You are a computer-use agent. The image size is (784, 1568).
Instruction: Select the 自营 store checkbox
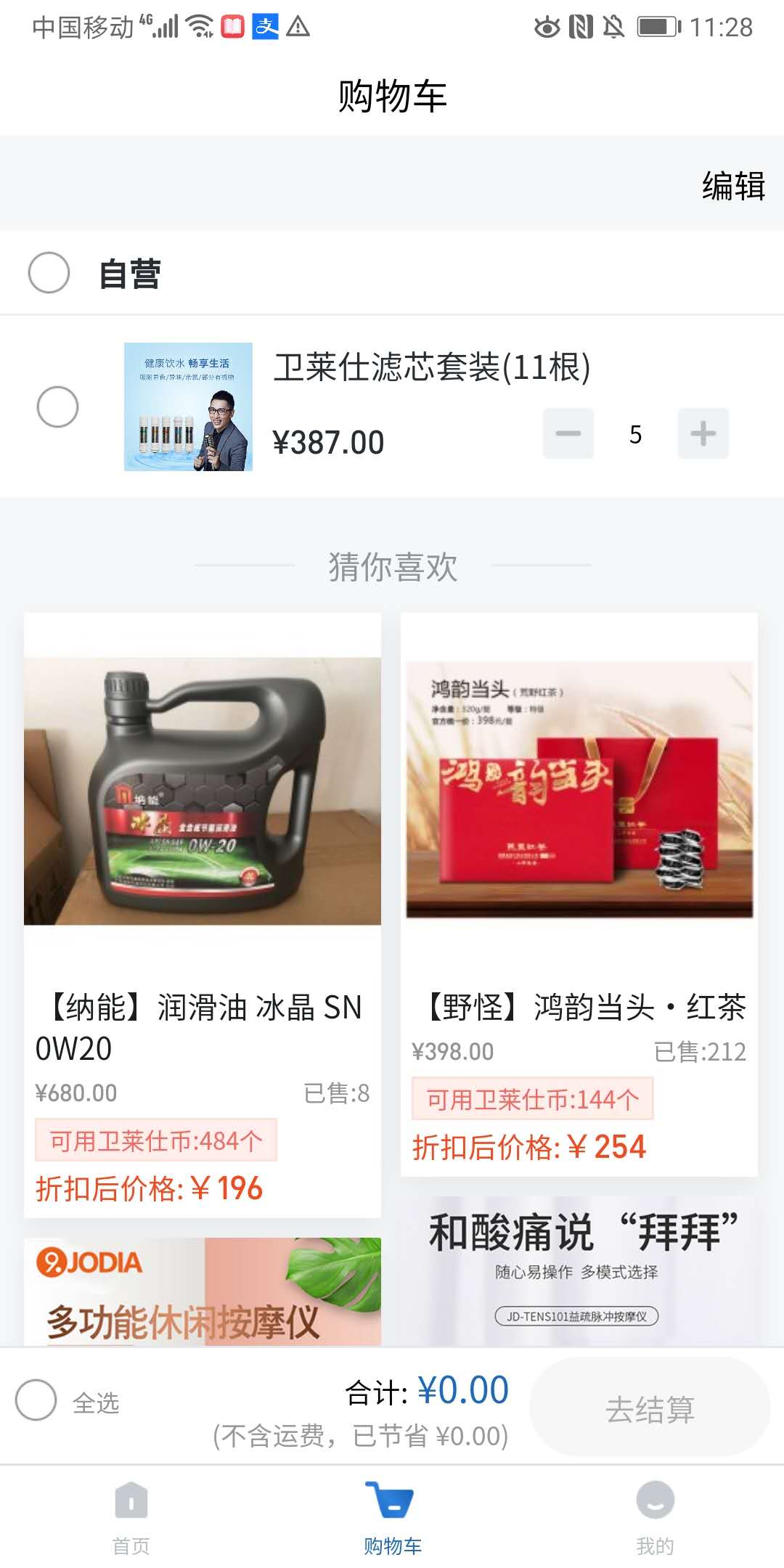[49, 273]
